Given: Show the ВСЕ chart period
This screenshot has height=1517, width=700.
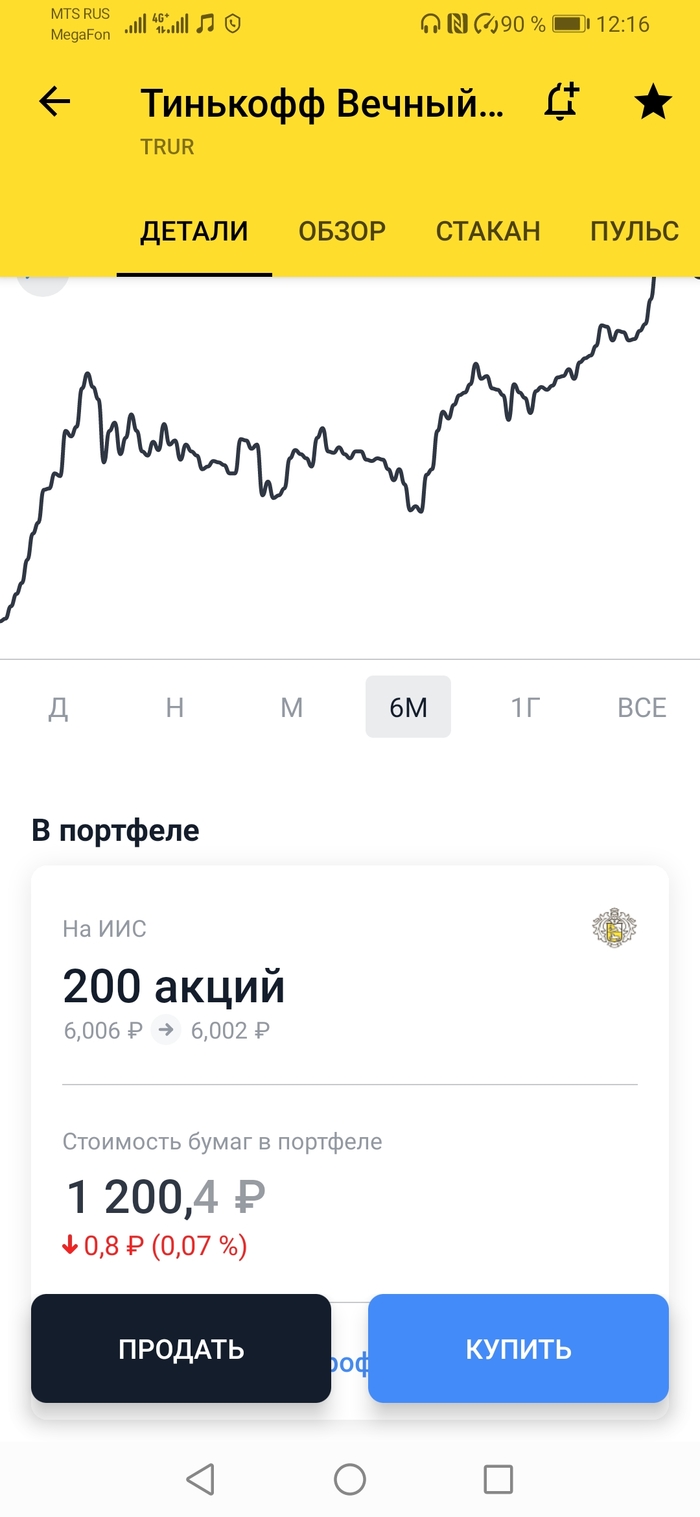Looking at the screenshot, I should (x=641, y=708).
